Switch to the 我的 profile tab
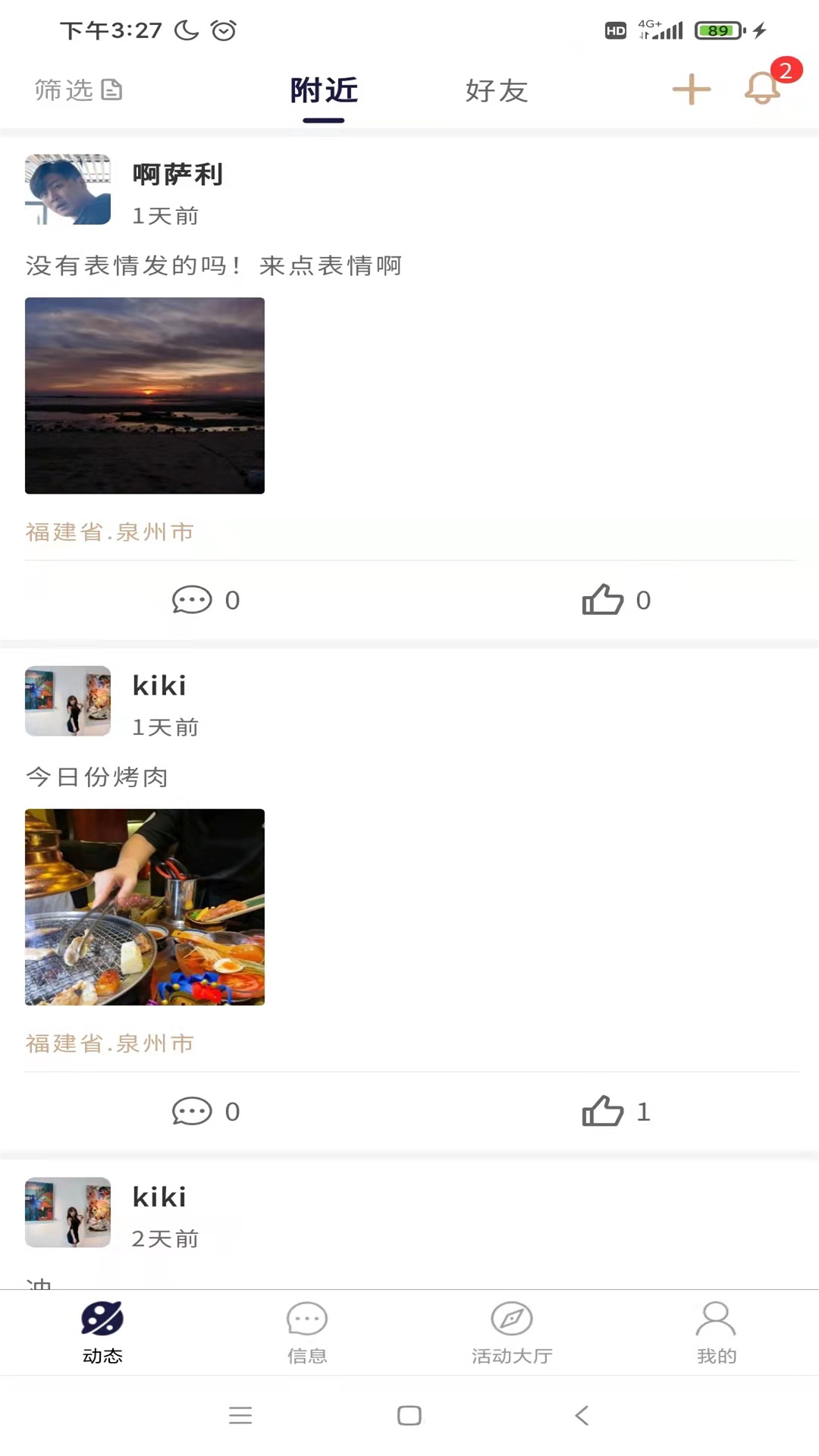The height and width of the screenshot is (1456, 819). pyautogui.click(x=716, y=1332)
